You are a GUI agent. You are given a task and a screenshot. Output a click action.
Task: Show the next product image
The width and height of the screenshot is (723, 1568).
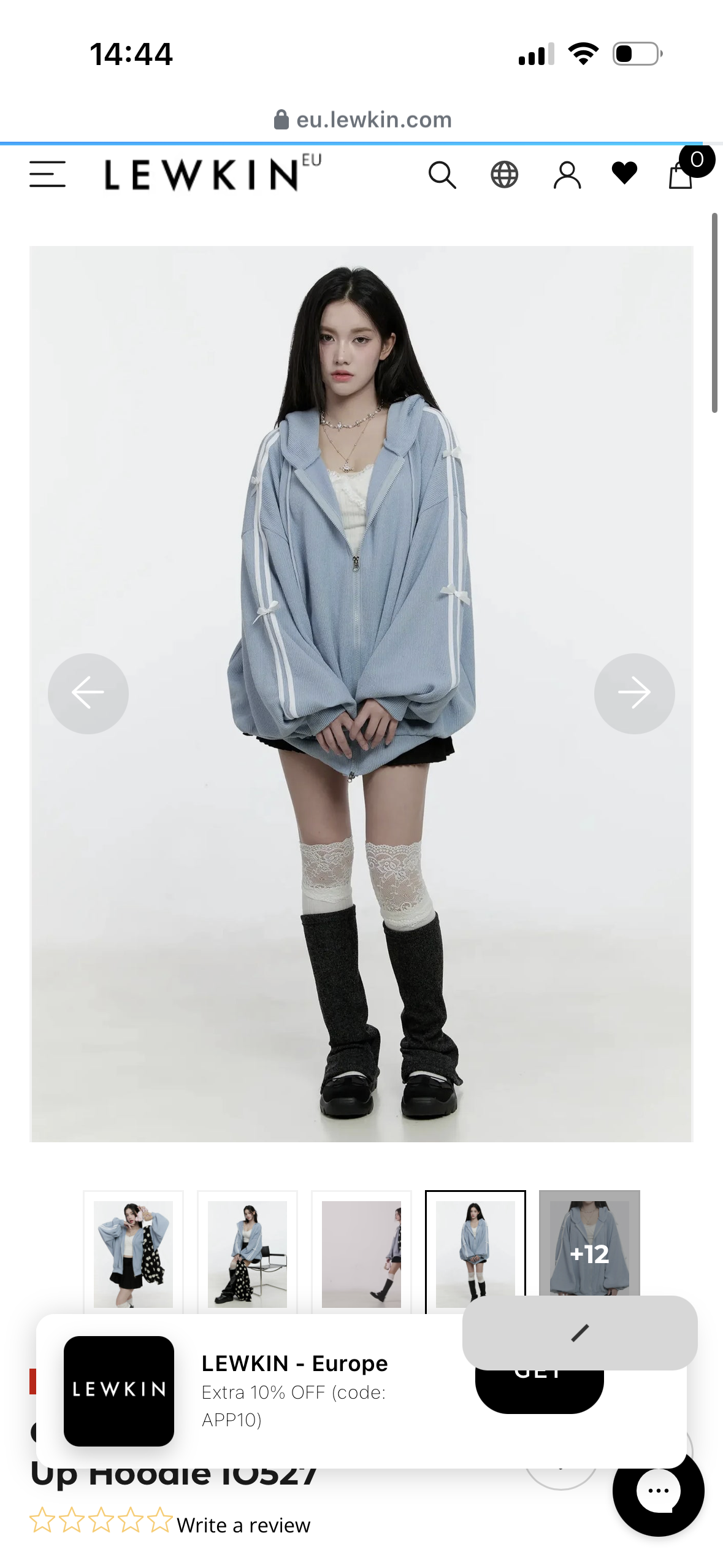634,693
